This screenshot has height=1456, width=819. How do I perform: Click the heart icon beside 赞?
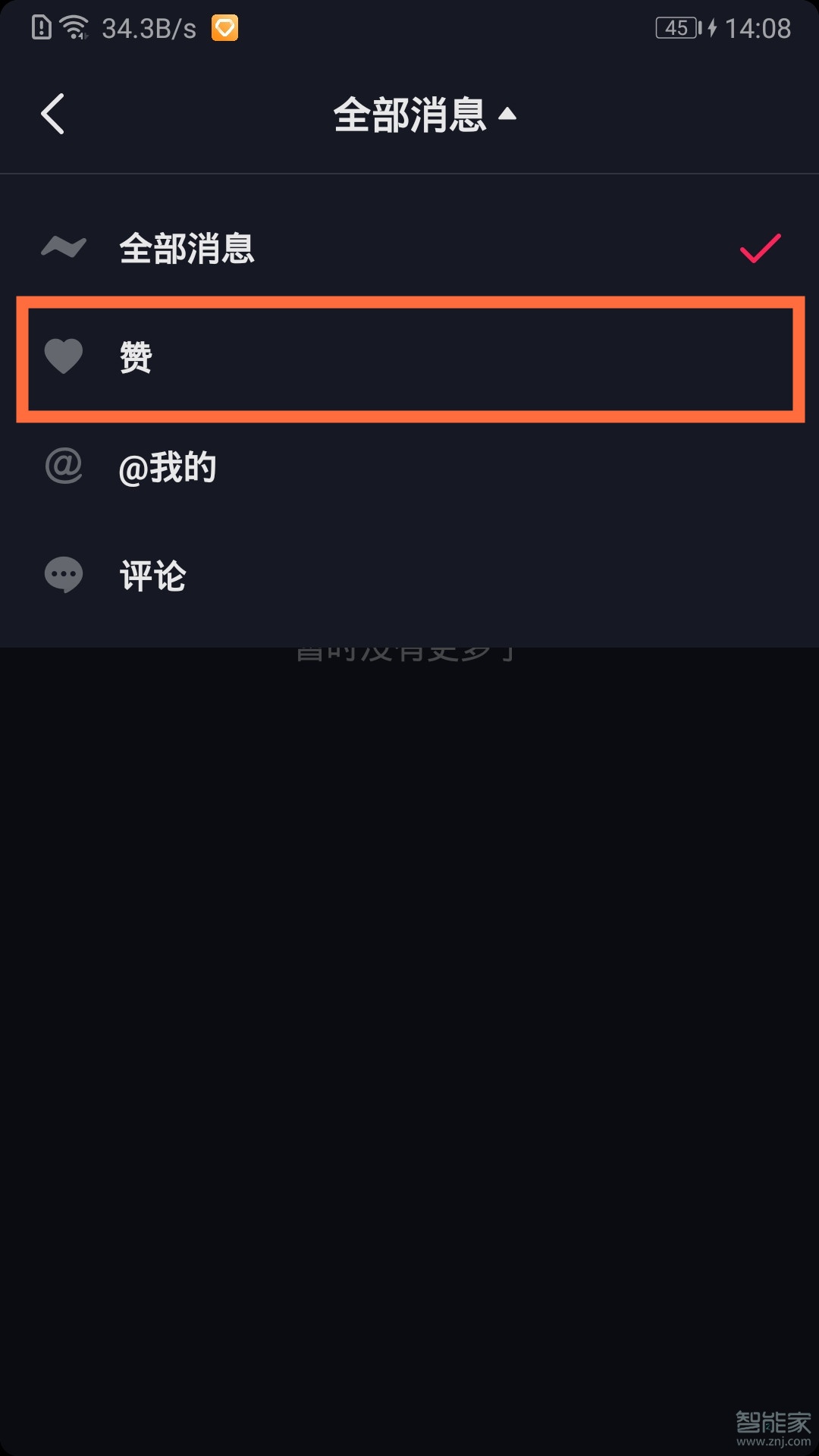tap(64, 356)
